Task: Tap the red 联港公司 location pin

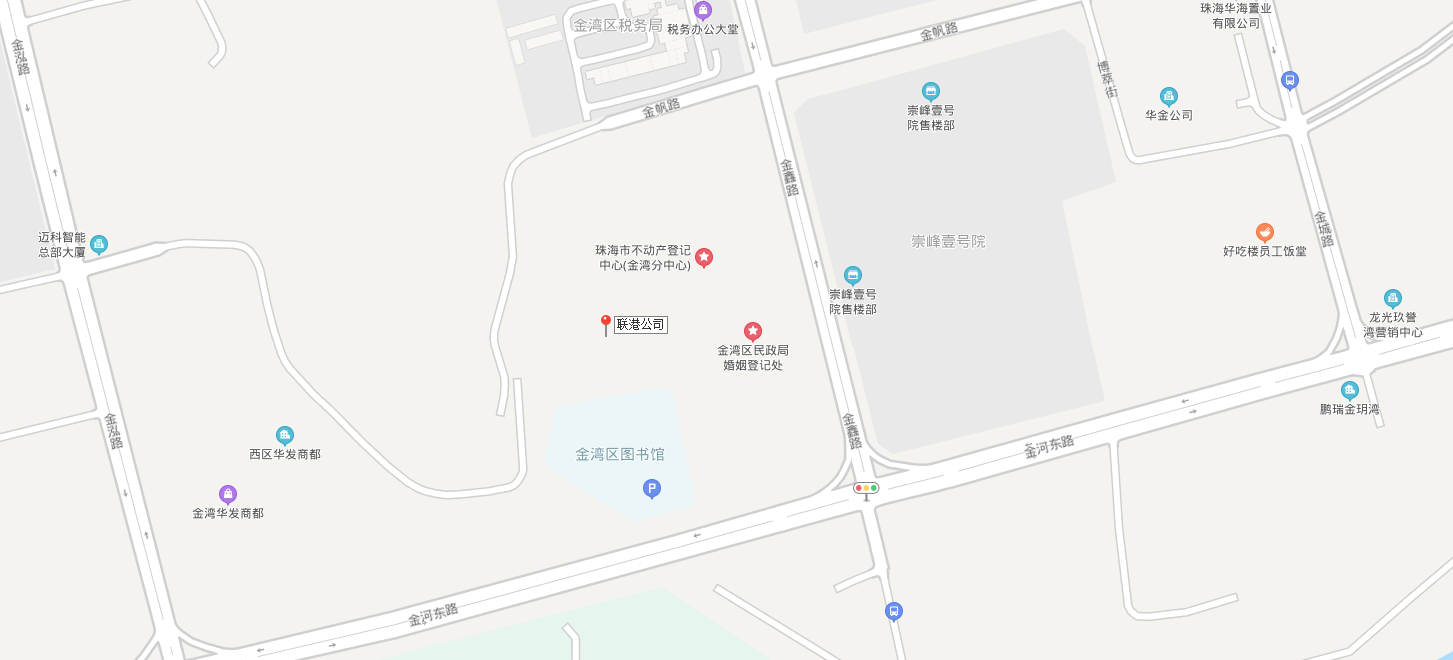Action: coord(605,324)
